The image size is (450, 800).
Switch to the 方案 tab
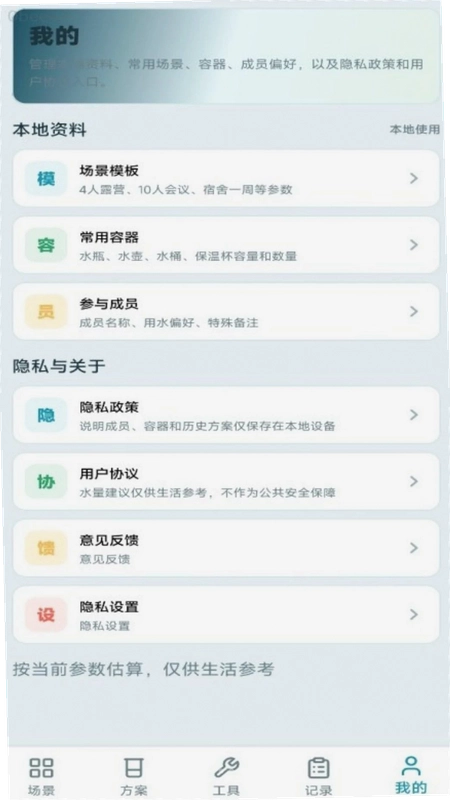point(134,777)
